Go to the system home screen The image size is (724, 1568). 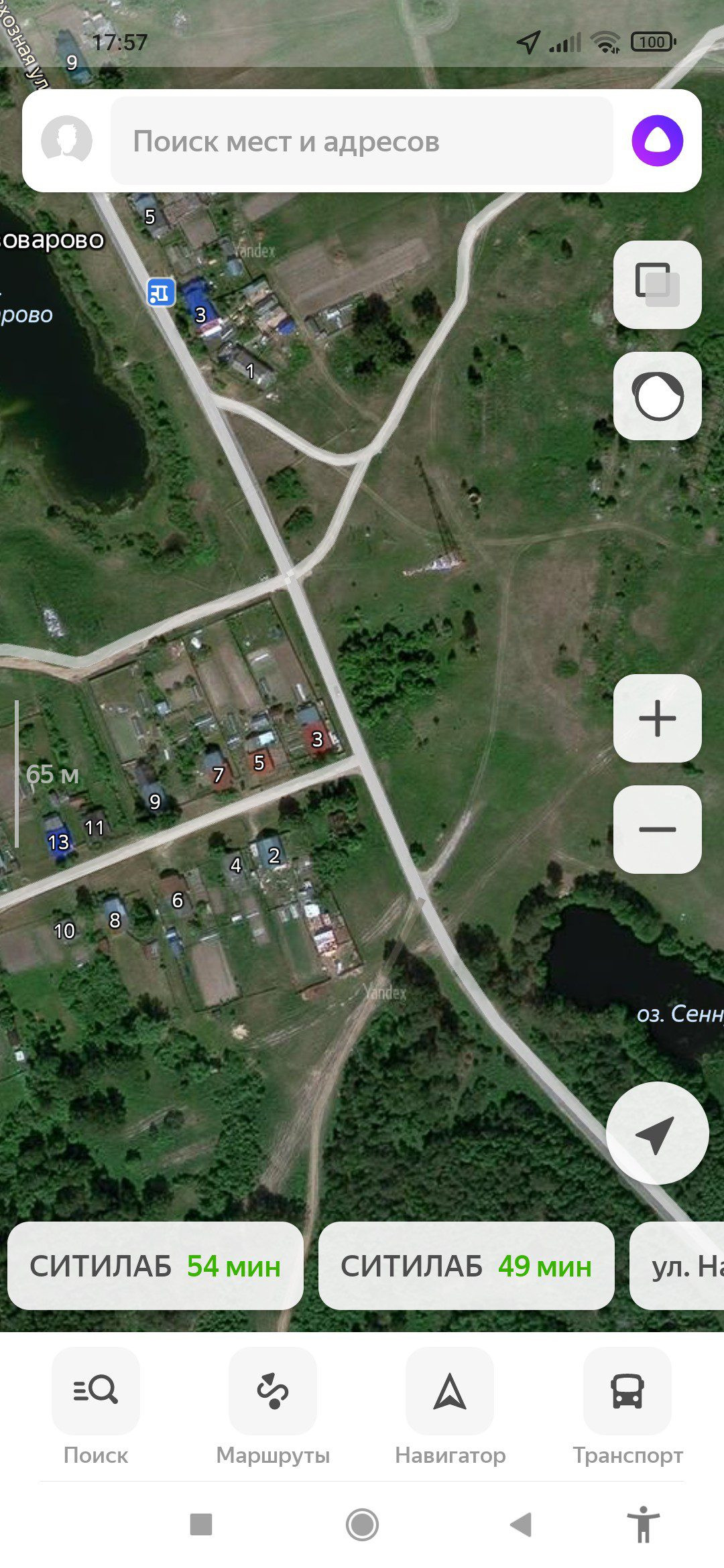tap(362, 1524)
